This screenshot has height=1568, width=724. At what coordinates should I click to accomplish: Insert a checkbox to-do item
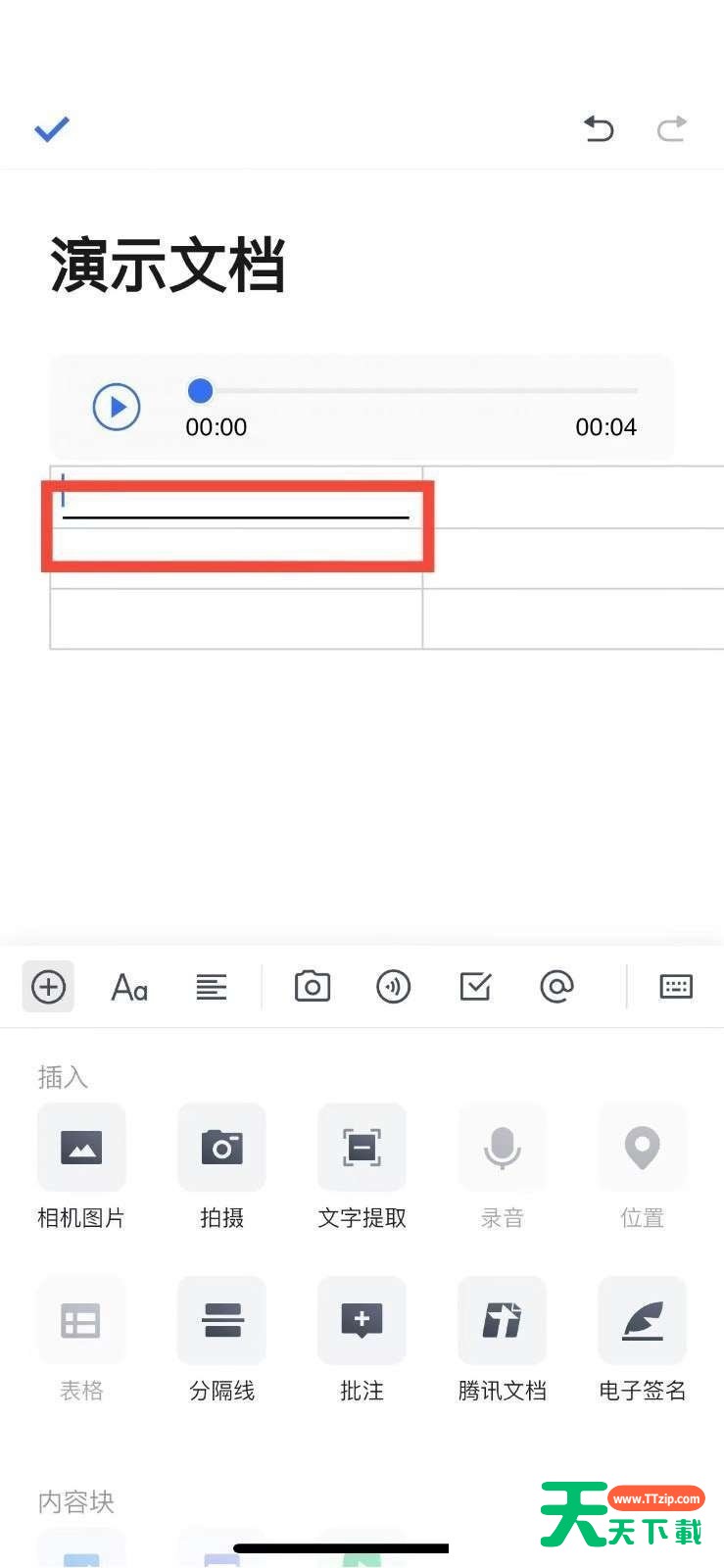pyautogui.click(x=476, y=987)
